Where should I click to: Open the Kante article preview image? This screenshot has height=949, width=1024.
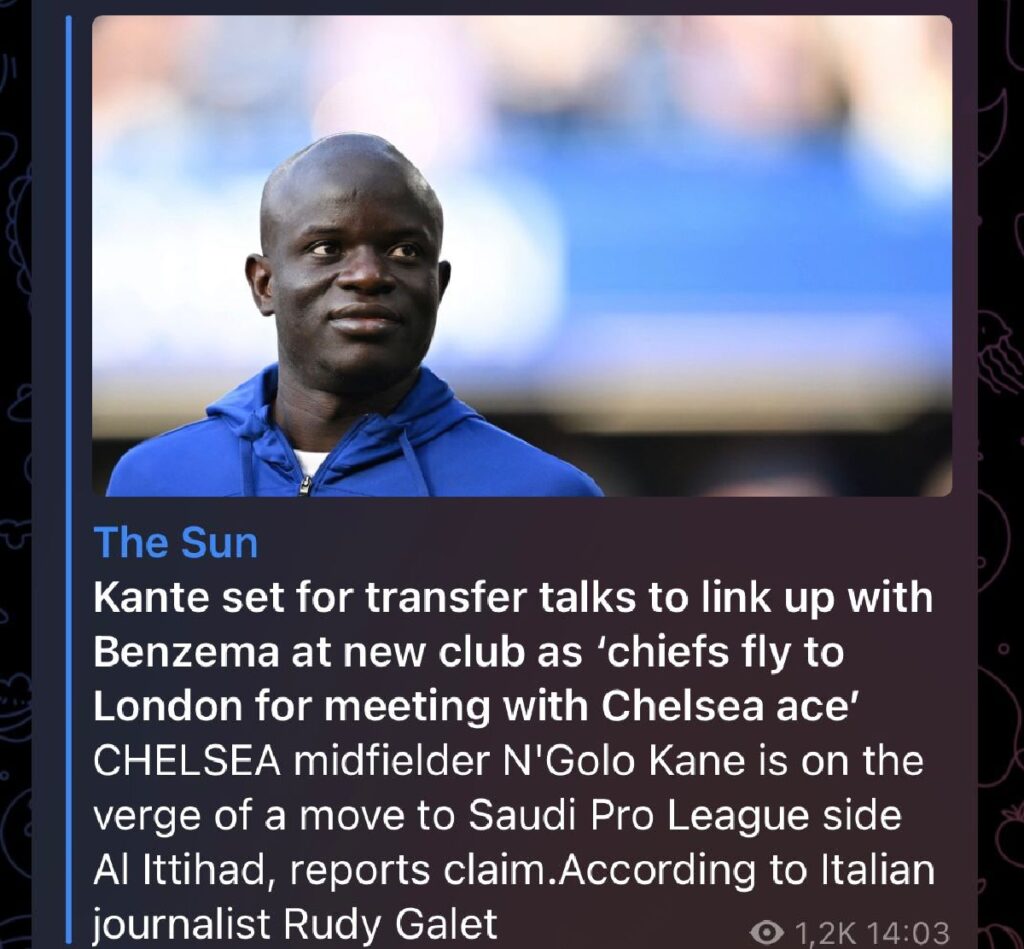click(x=521, y=256)
